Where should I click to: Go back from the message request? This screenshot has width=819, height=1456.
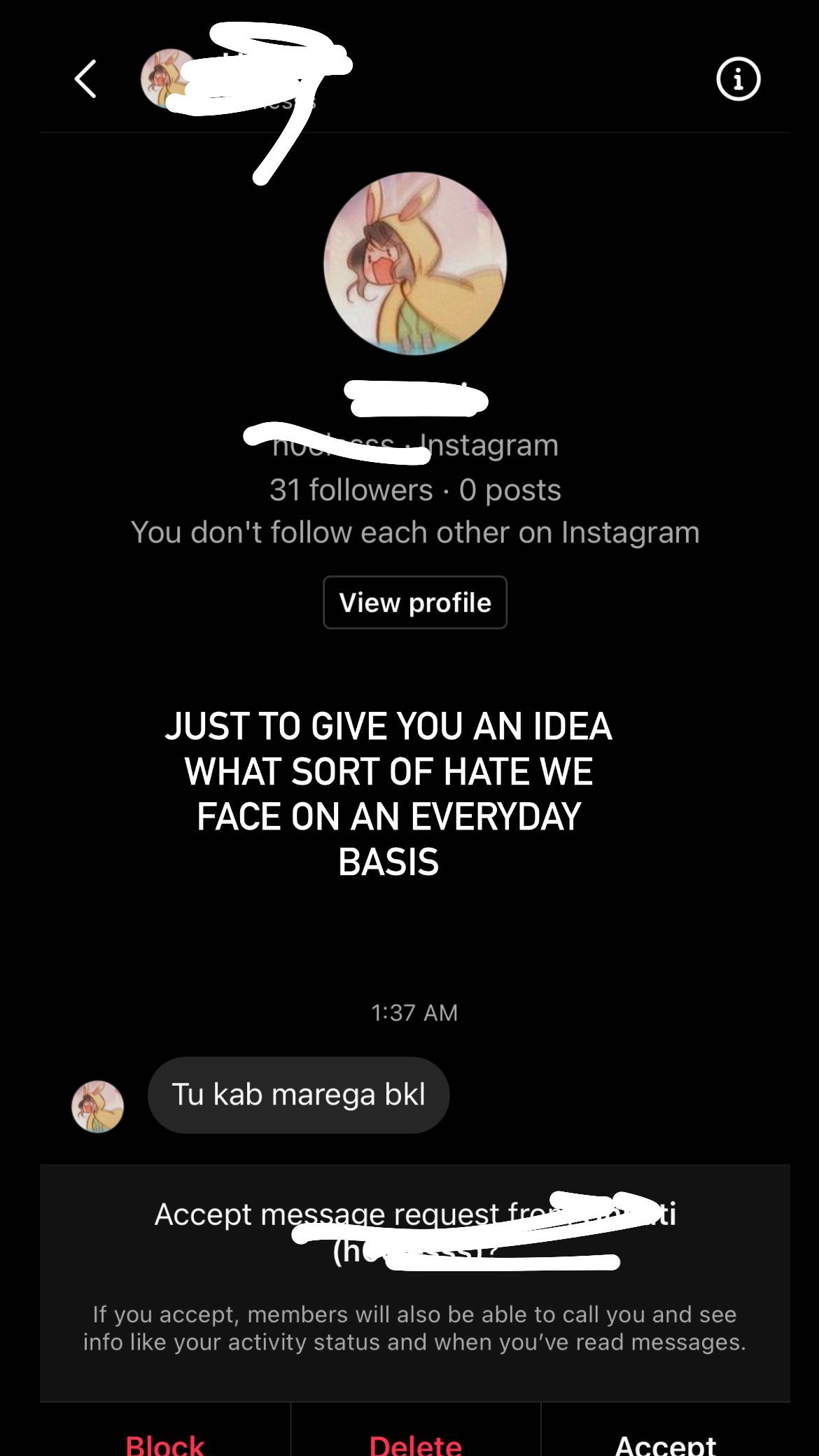coord(85,78)
